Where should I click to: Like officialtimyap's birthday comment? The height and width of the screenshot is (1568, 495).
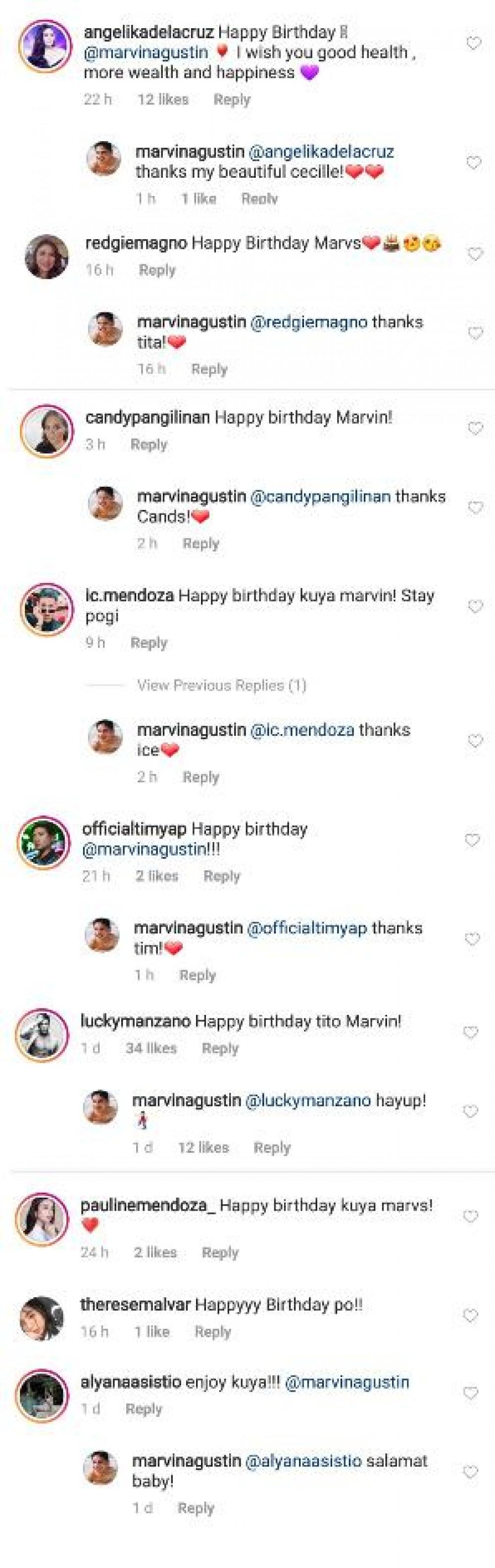(472, 840)
